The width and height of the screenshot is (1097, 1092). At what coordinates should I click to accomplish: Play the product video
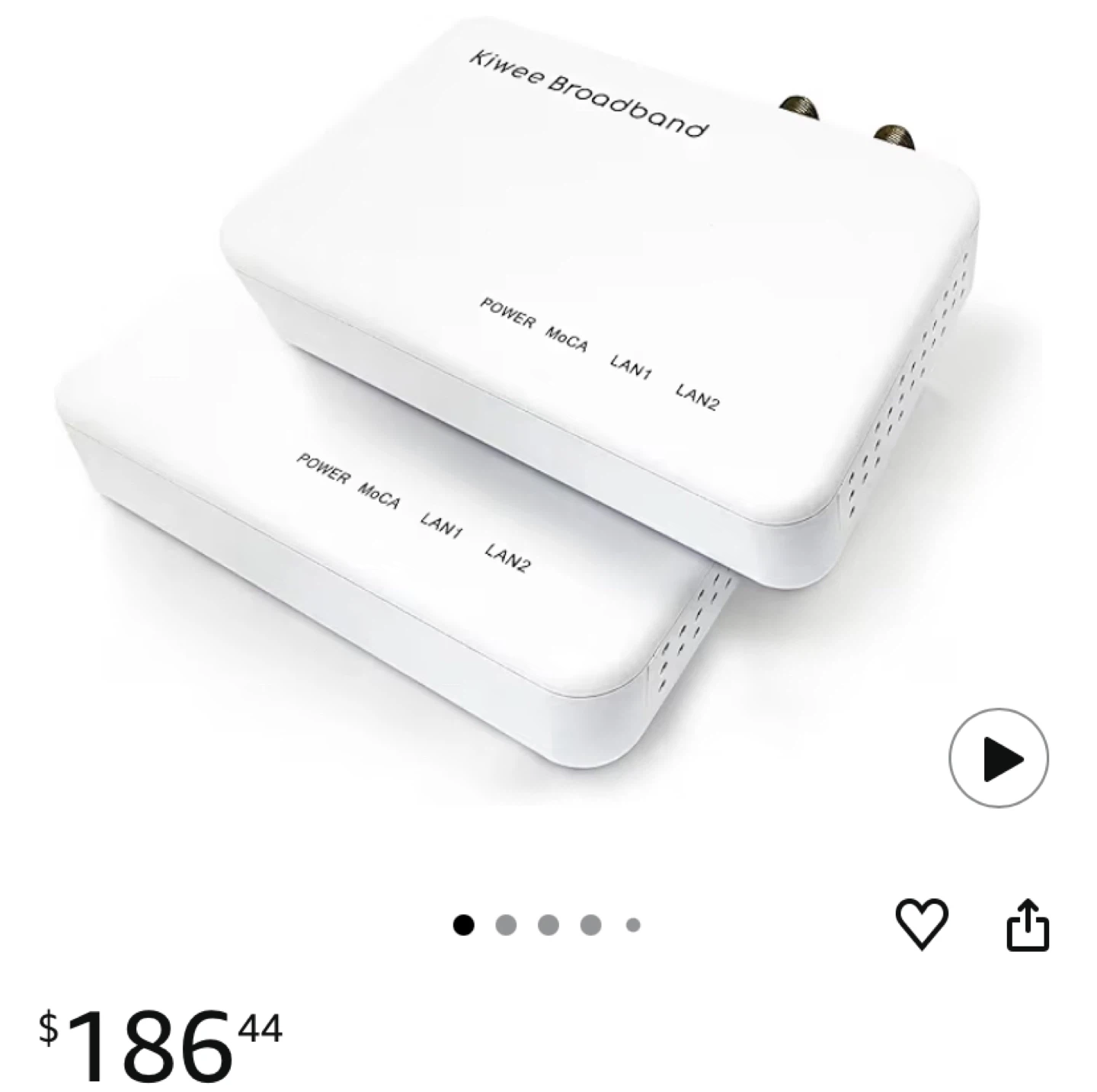pyautogui.click(x=998, y=758)
